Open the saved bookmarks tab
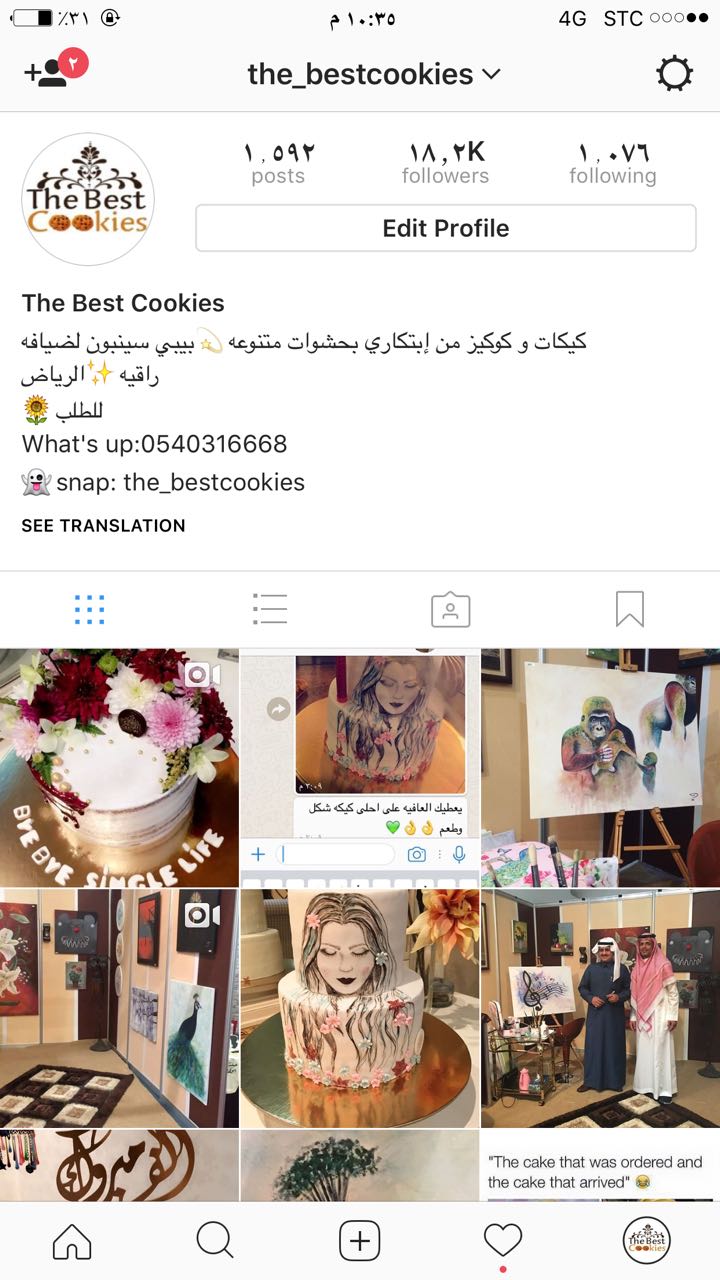This screenshot has height=1280, width=720. click(x=630, y=608)
